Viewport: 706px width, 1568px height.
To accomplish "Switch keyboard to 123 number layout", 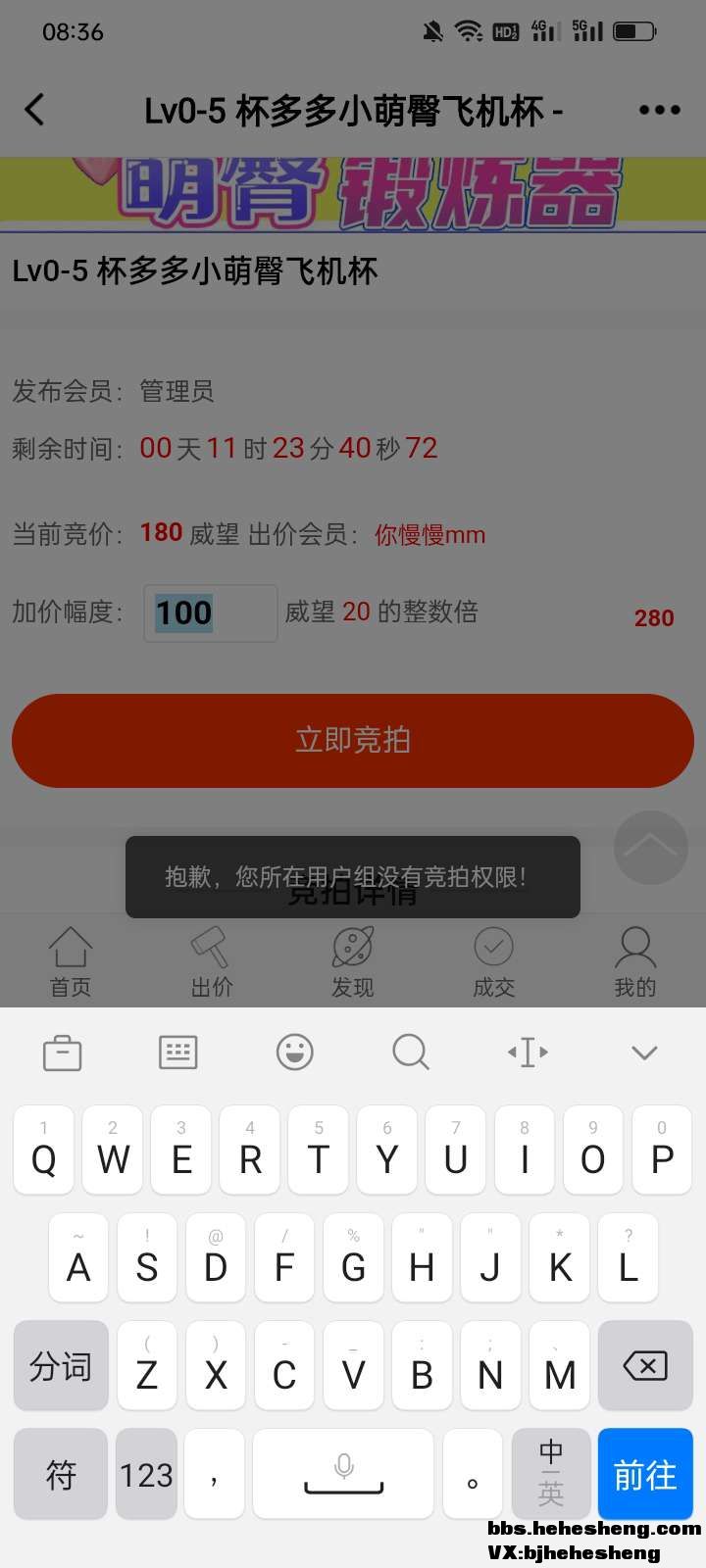I will click(x=146, y=1474).
